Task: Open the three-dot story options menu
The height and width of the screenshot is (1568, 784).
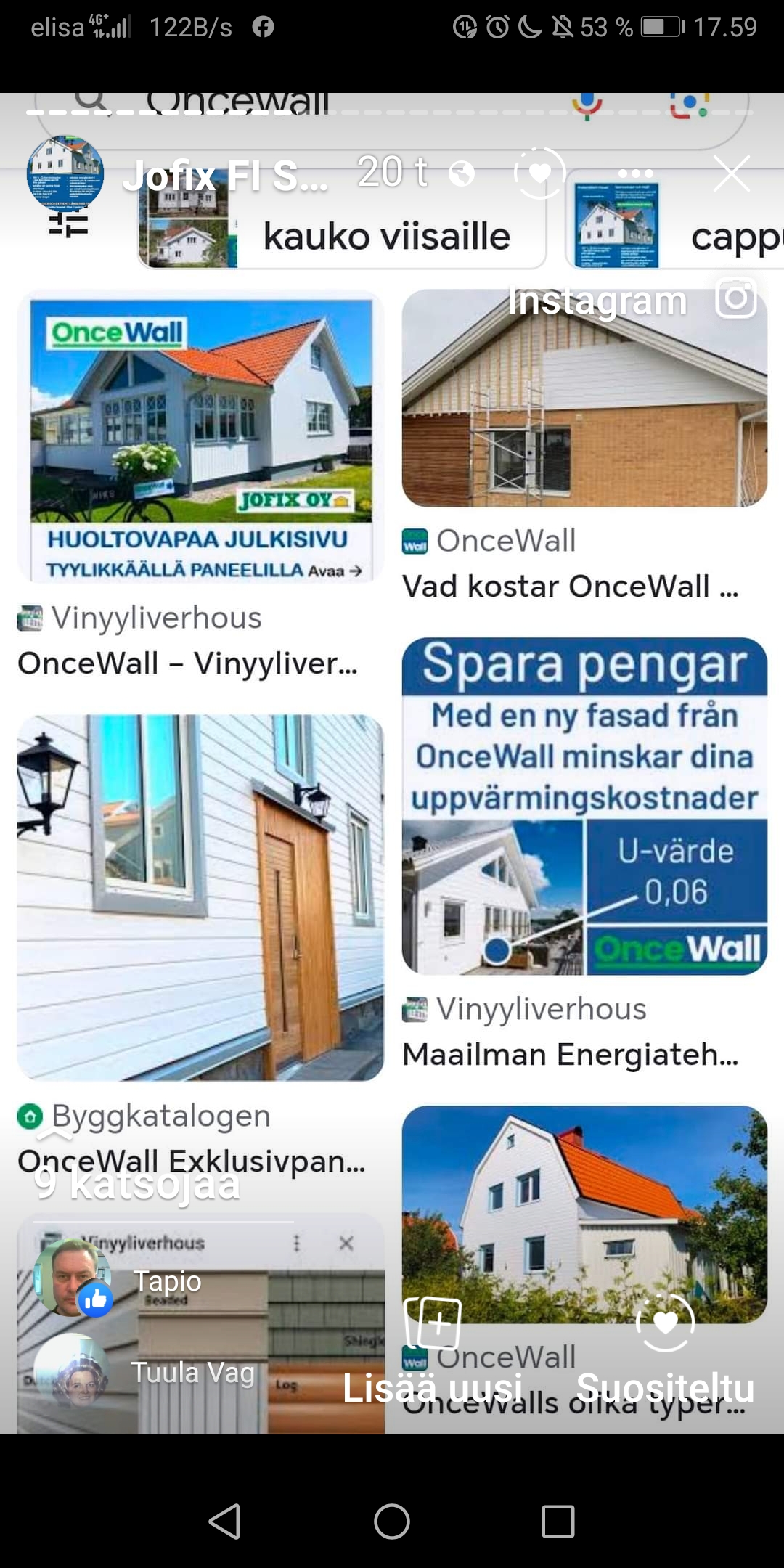Action: pyautogui.click(x=636, y=174)
